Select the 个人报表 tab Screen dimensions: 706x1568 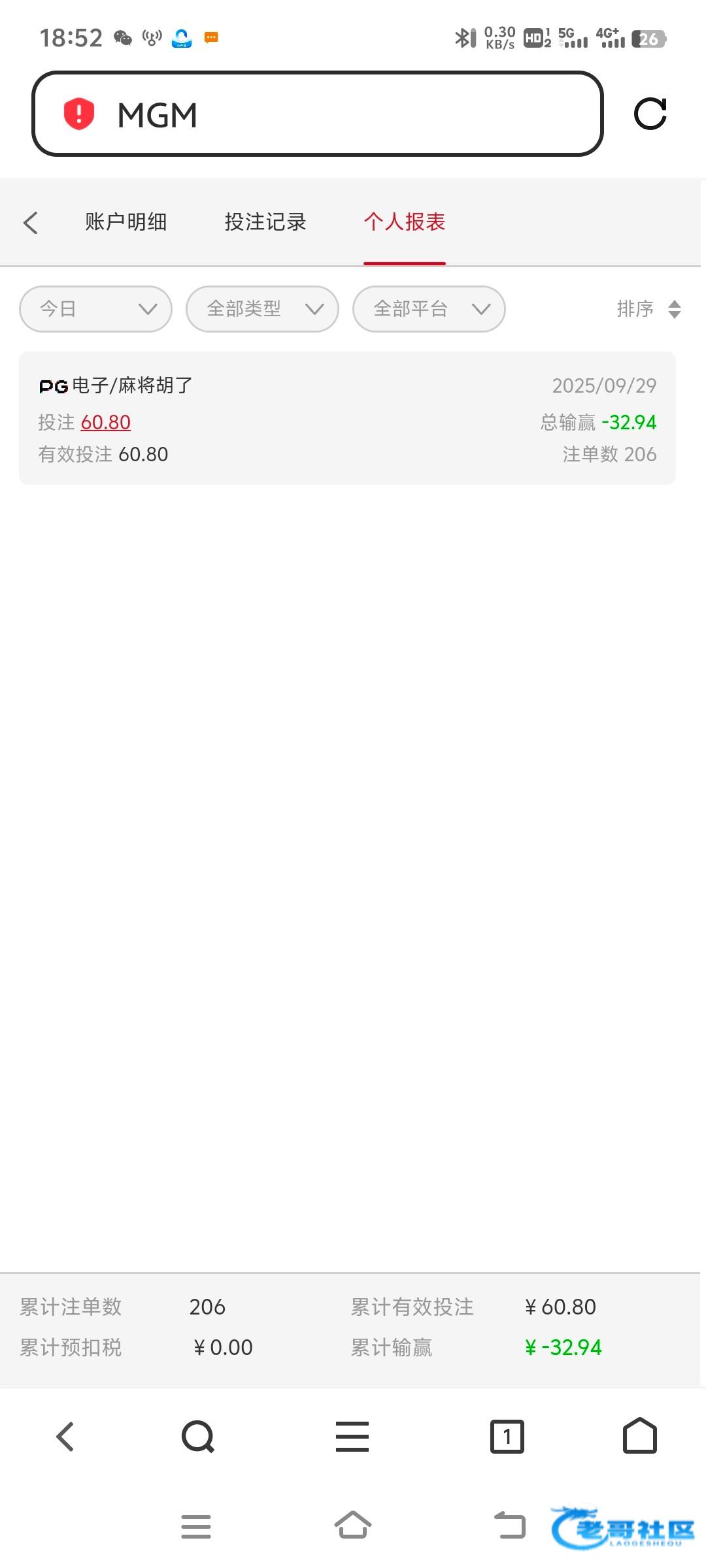(404, 222)
